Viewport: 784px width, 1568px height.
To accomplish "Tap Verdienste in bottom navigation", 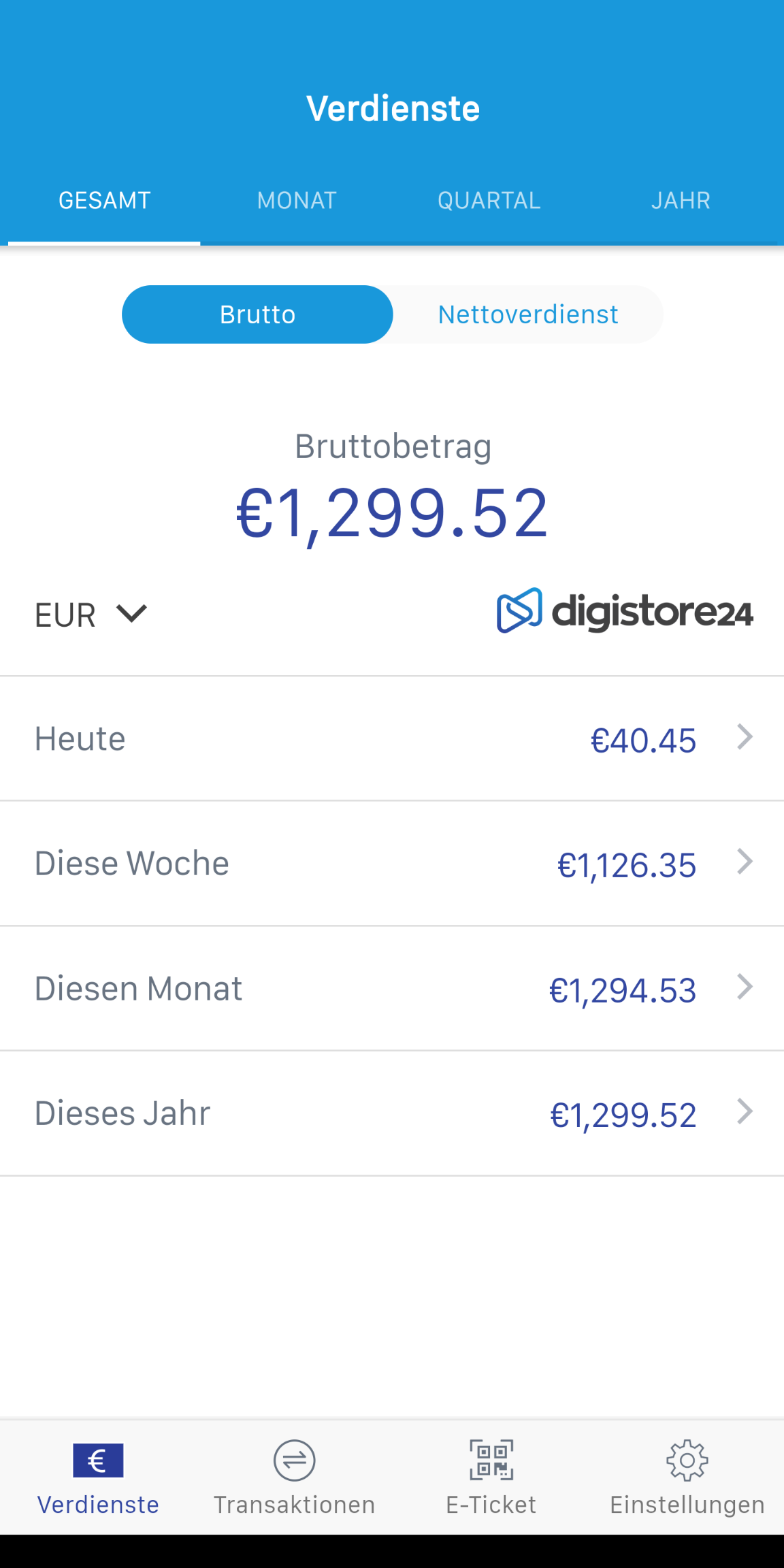I will tap(98, 1477).
